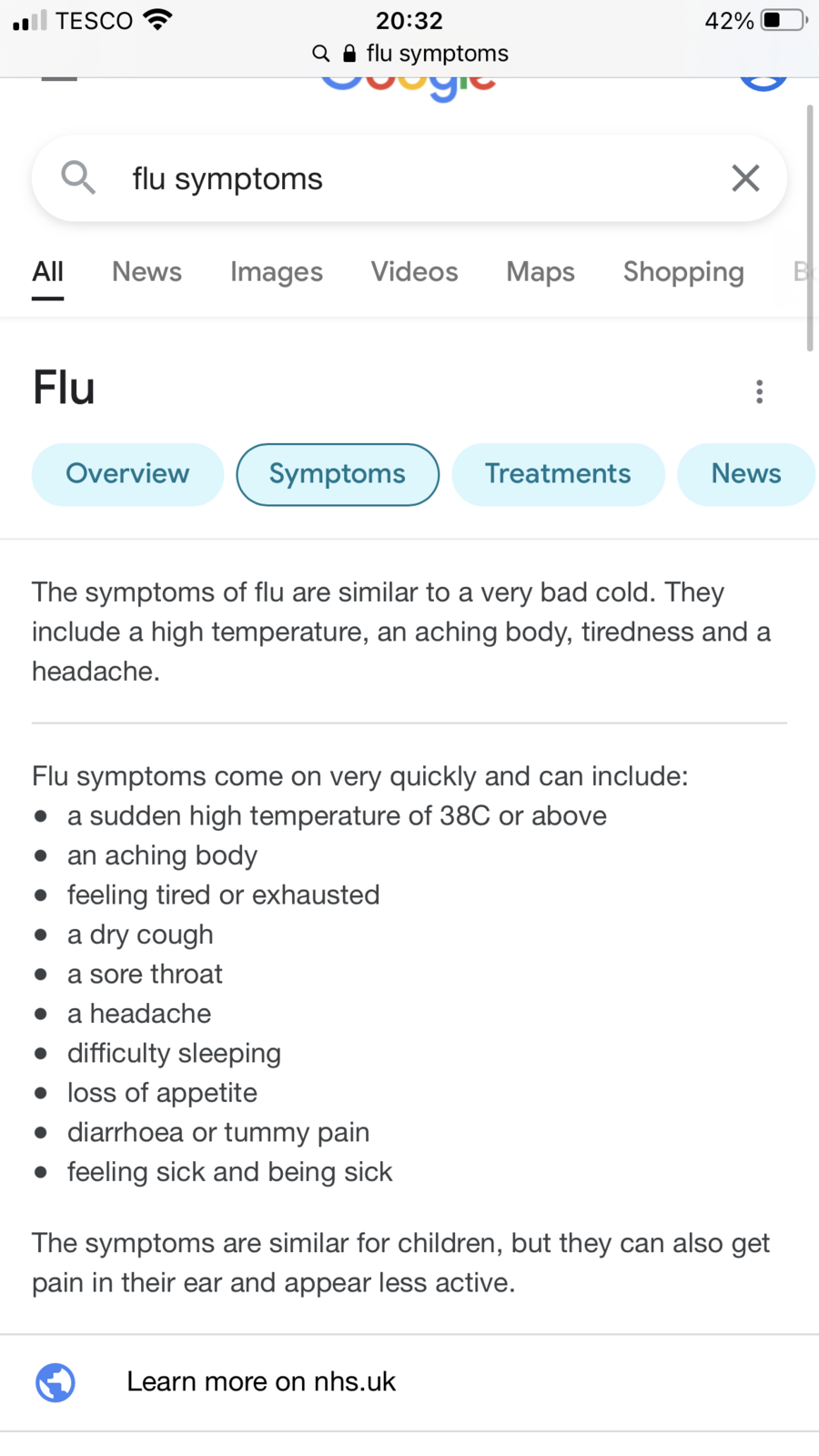Select the Symptoms chip
The height and width of the screenshot is (1456, 819).
point(338,474)
